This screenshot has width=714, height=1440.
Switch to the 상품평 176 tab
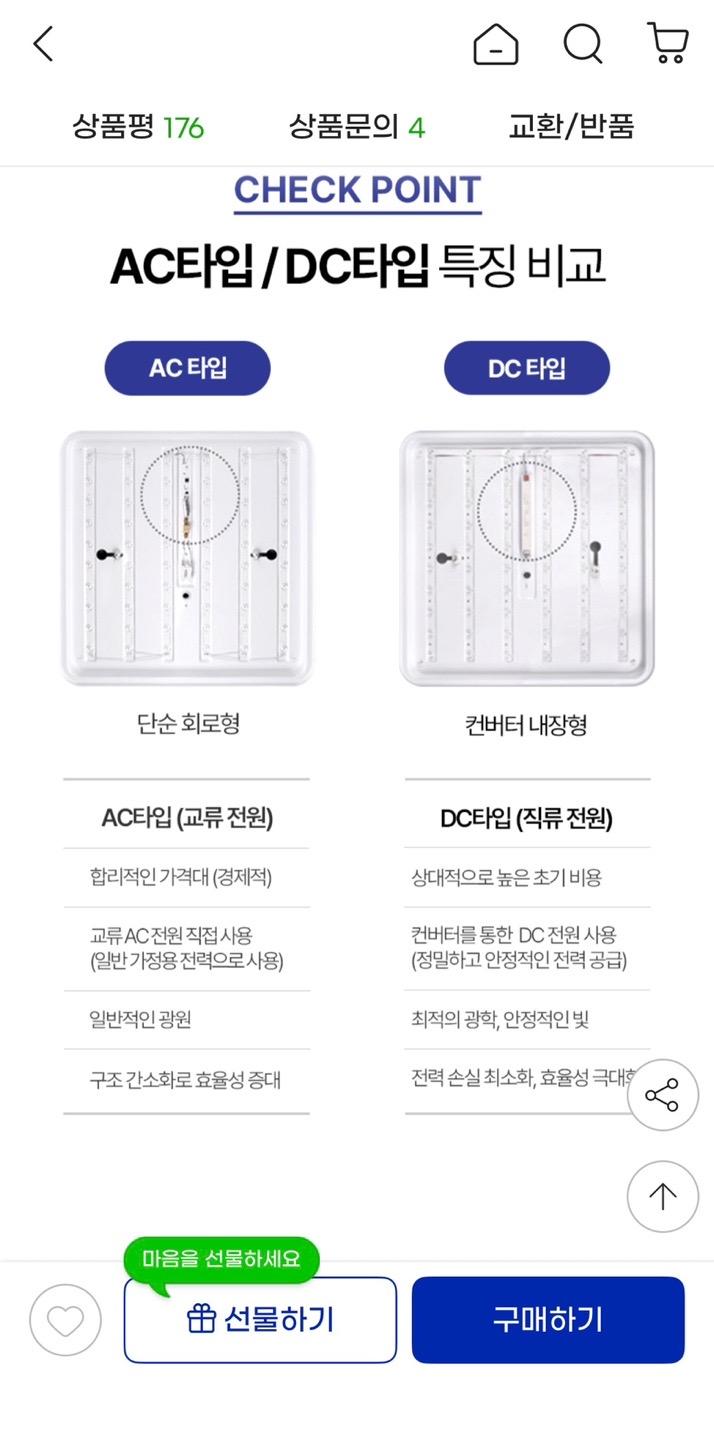(x=138, y=127)
